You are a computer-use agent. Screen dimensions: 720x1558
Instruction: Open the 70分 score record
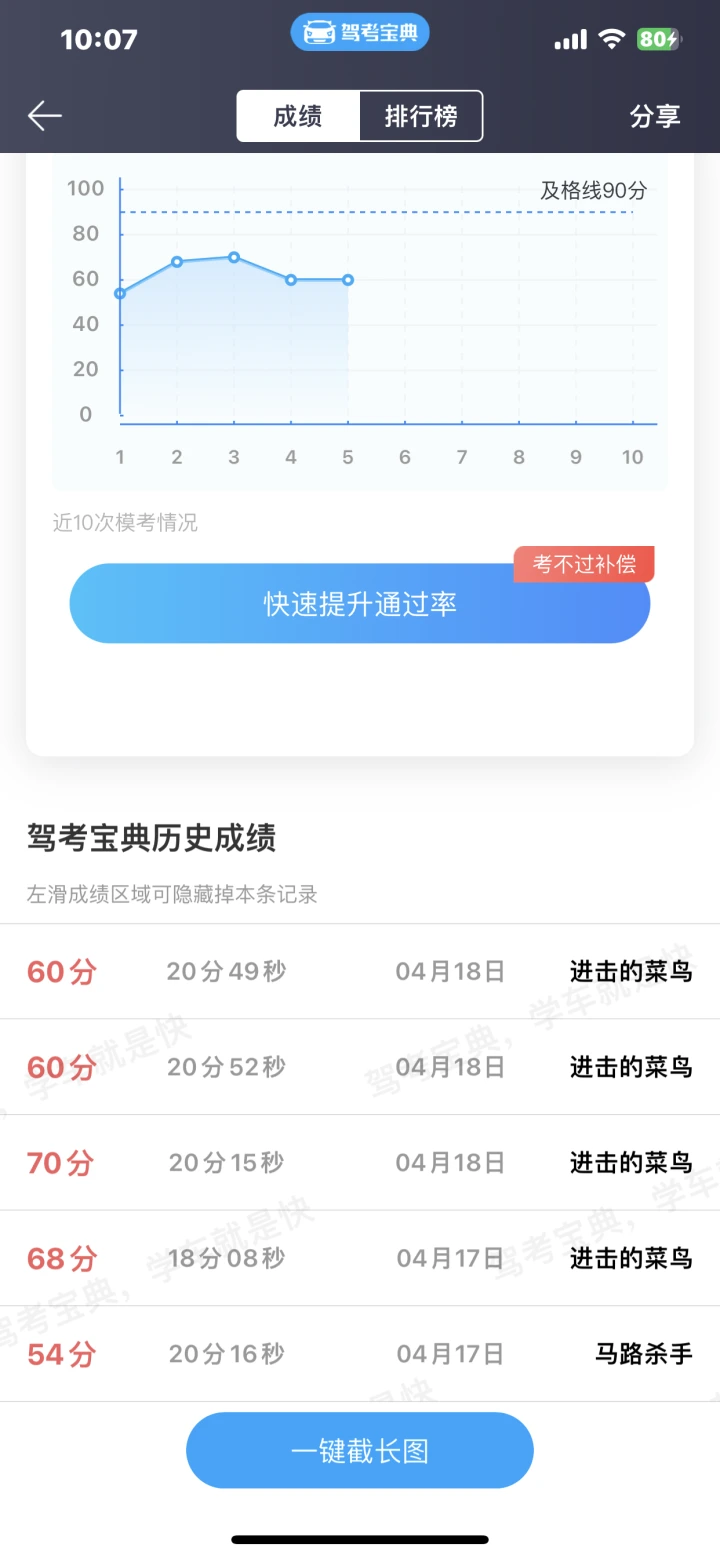pos(360,1162)
